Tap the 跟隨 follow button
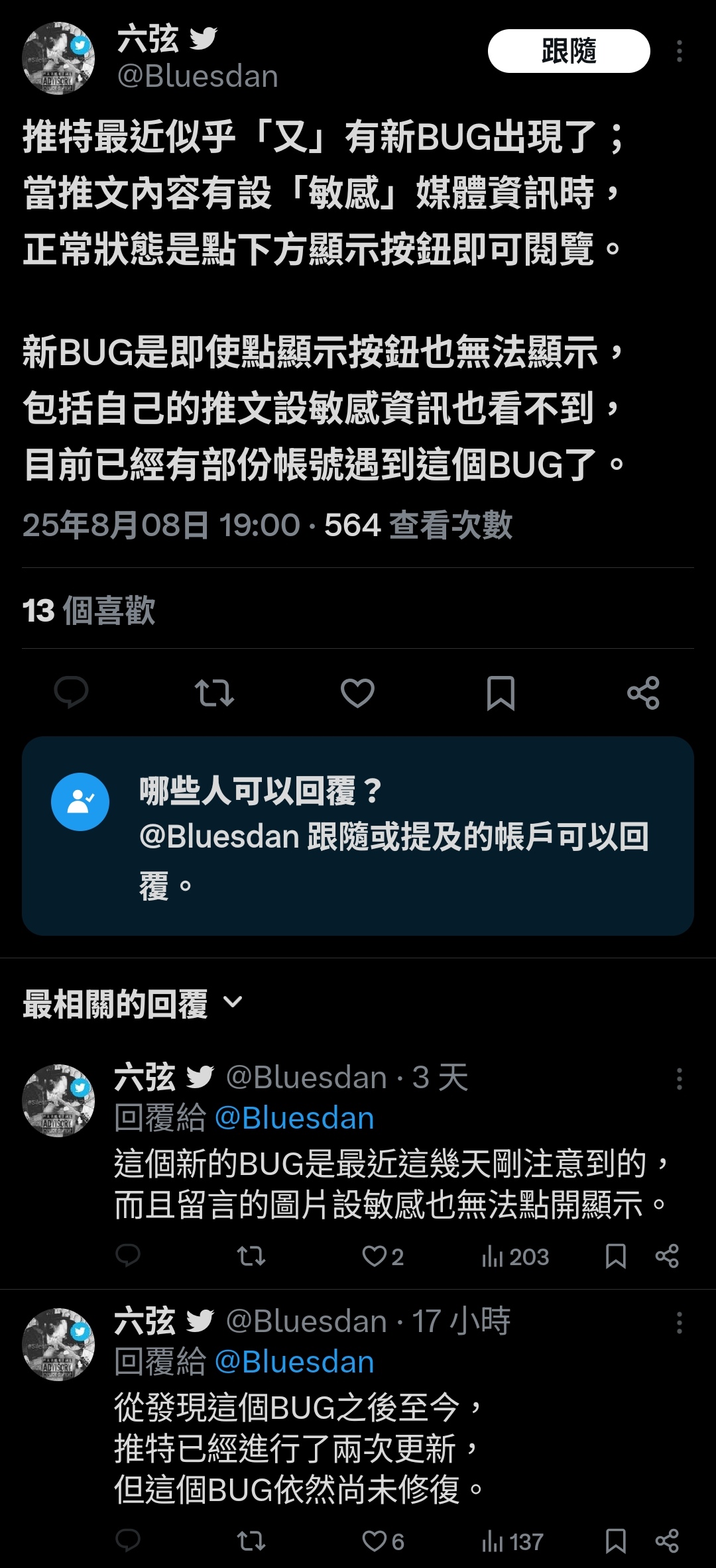Screen dimensions: 716x1568 point(569,51)
